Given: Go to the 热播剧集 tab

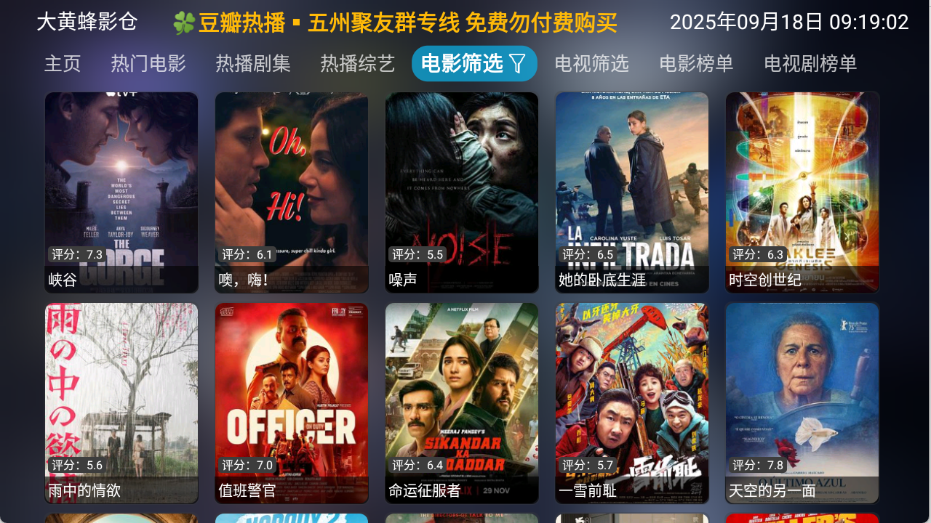Looking at the screenshot, I should [253, 64].
